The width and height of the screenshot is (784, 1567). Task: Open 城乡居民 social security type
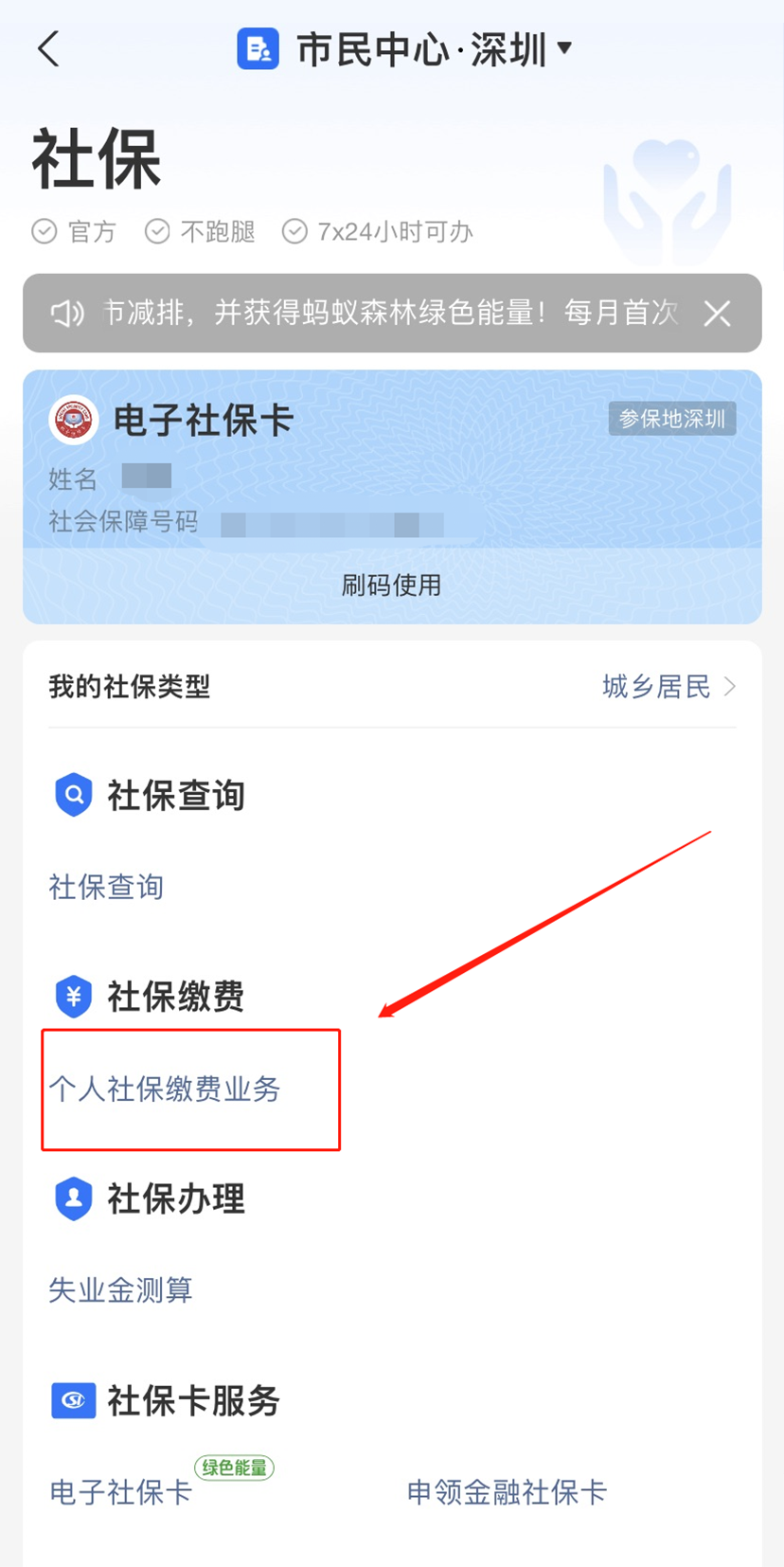tap(668, 687)
